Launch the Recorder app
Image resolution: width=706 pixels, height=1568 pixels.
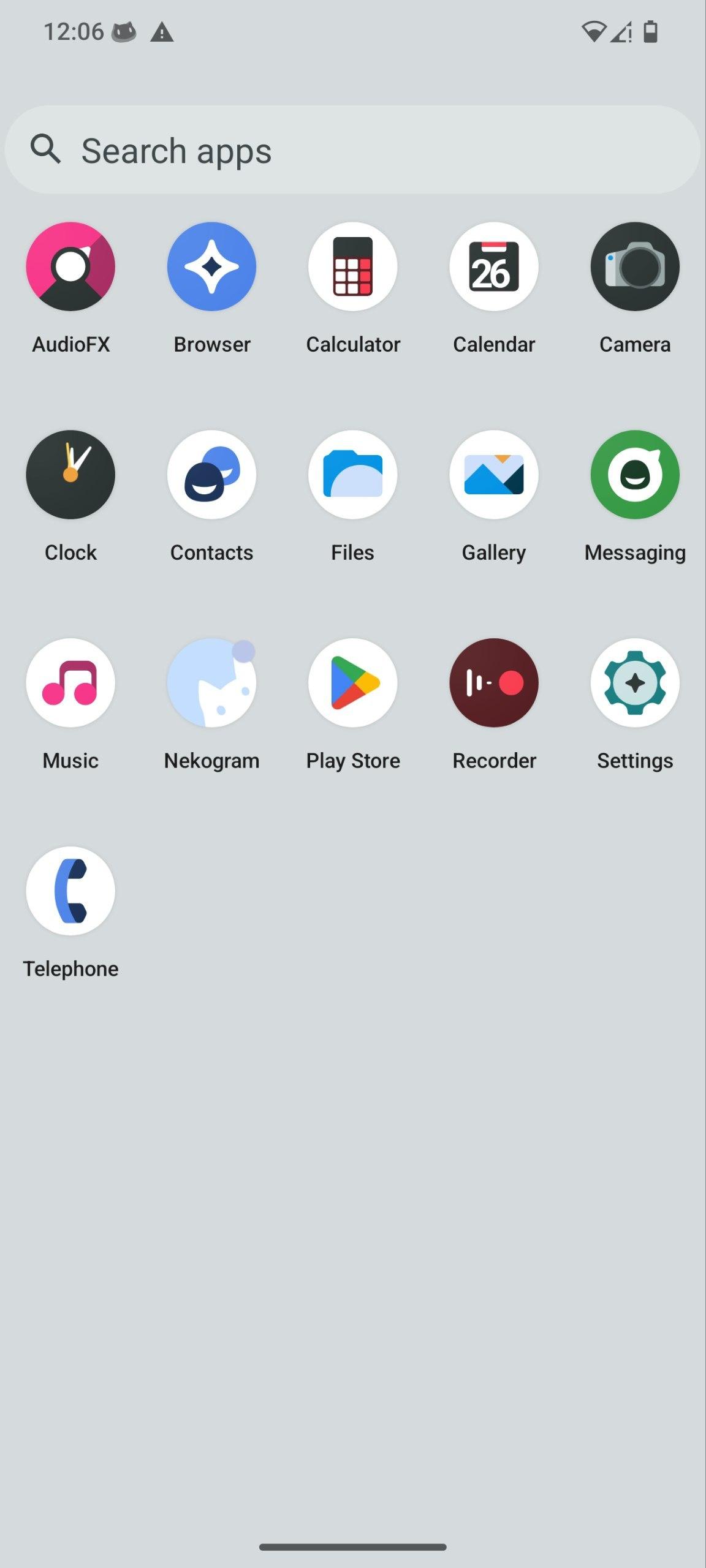click(x=494, y=683)
